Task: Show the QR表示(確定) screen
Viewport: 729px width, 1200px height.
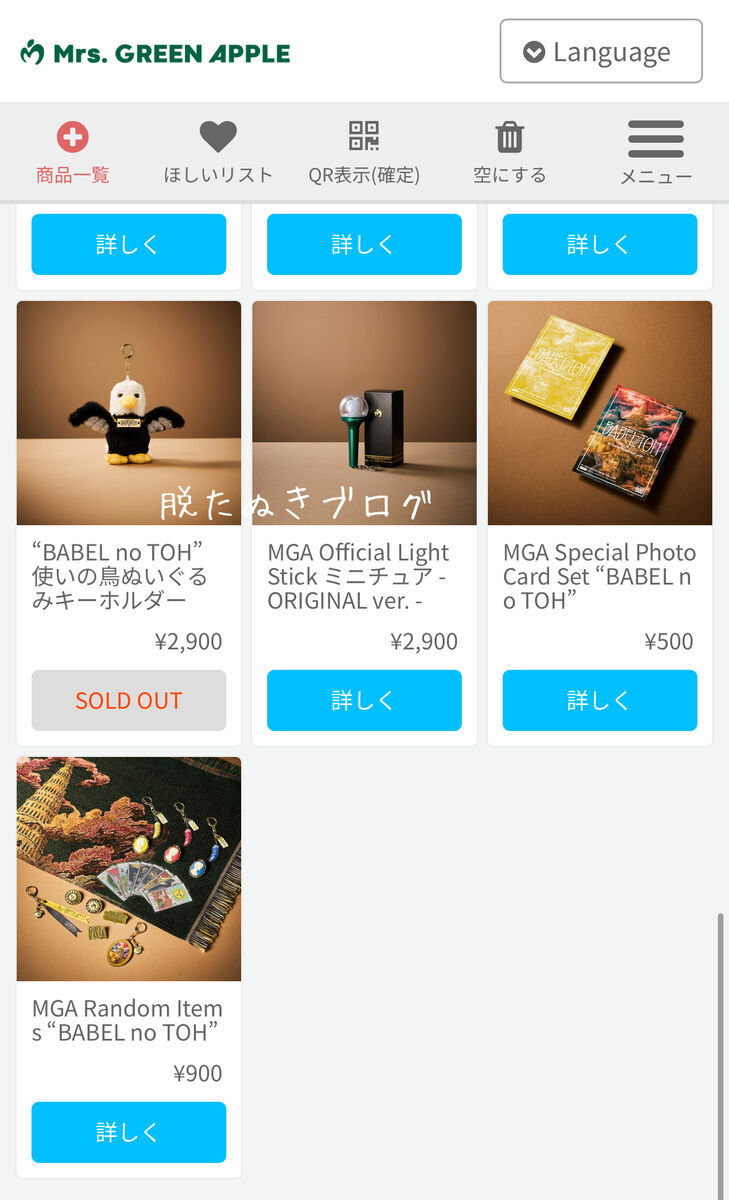Action: click(x=364, y=153)
